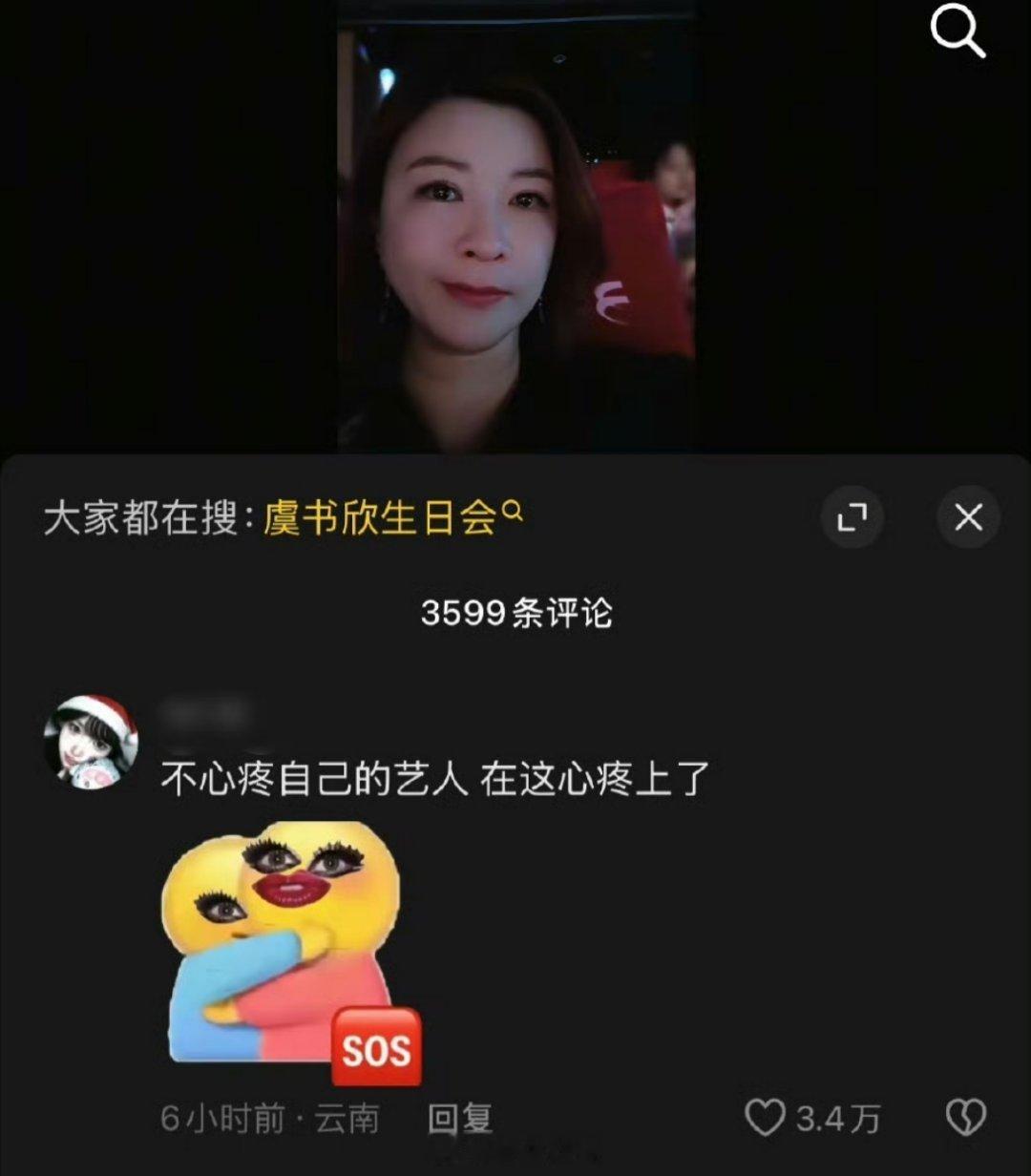Open search using the magnifier icon top right
The width and height of the screenshot is (1031, 1176).
[957, 31]
